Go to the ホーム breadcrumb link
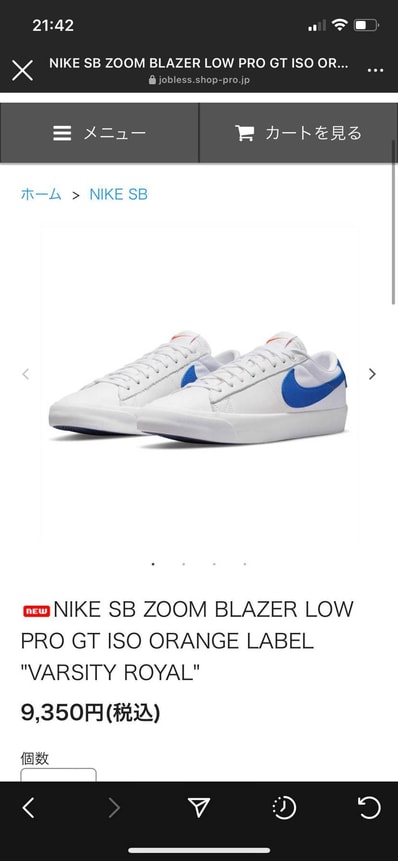398x861 pixels. coord(41,194)
